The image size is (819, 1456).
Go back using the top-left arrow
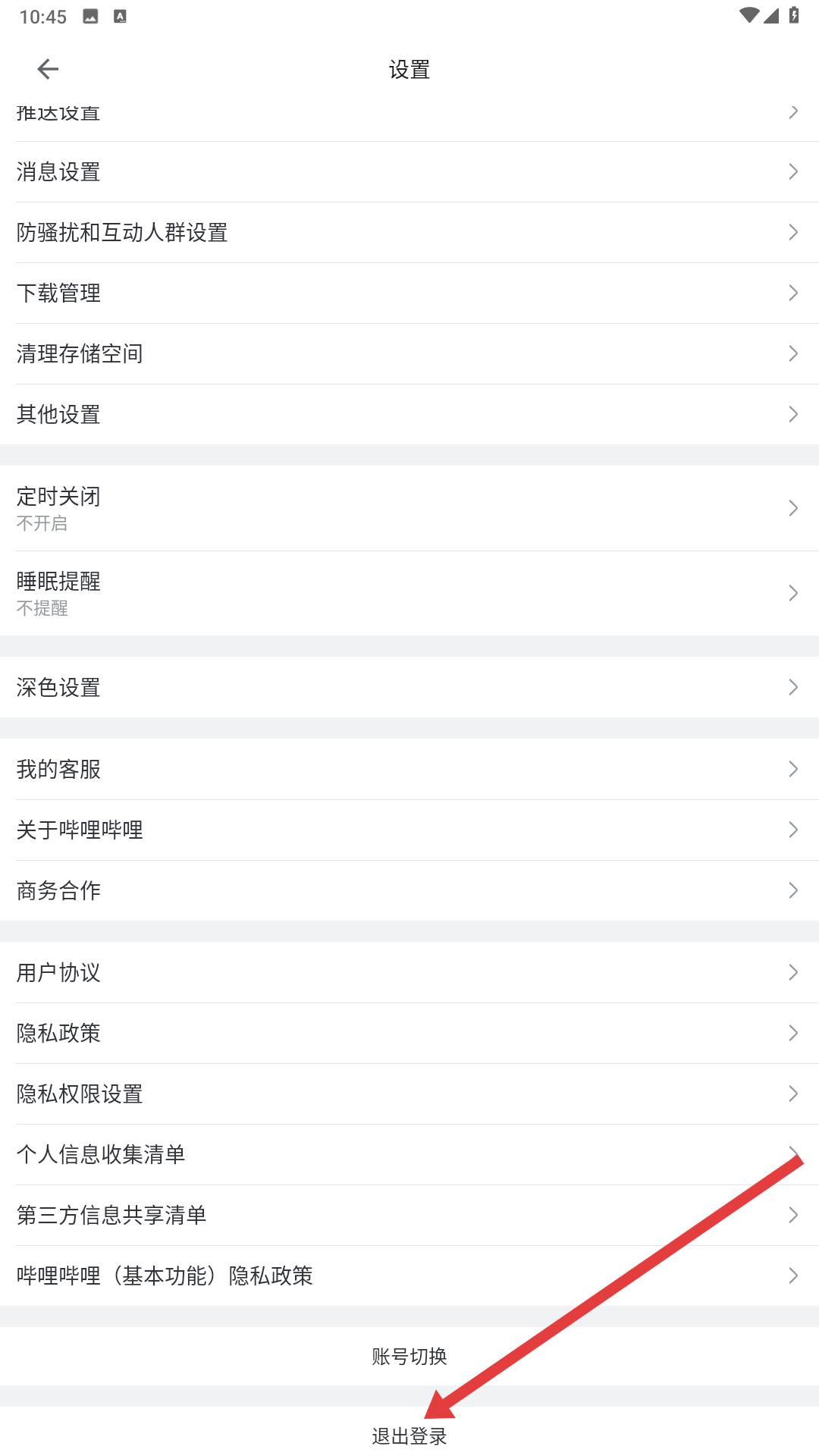[48, 69]
